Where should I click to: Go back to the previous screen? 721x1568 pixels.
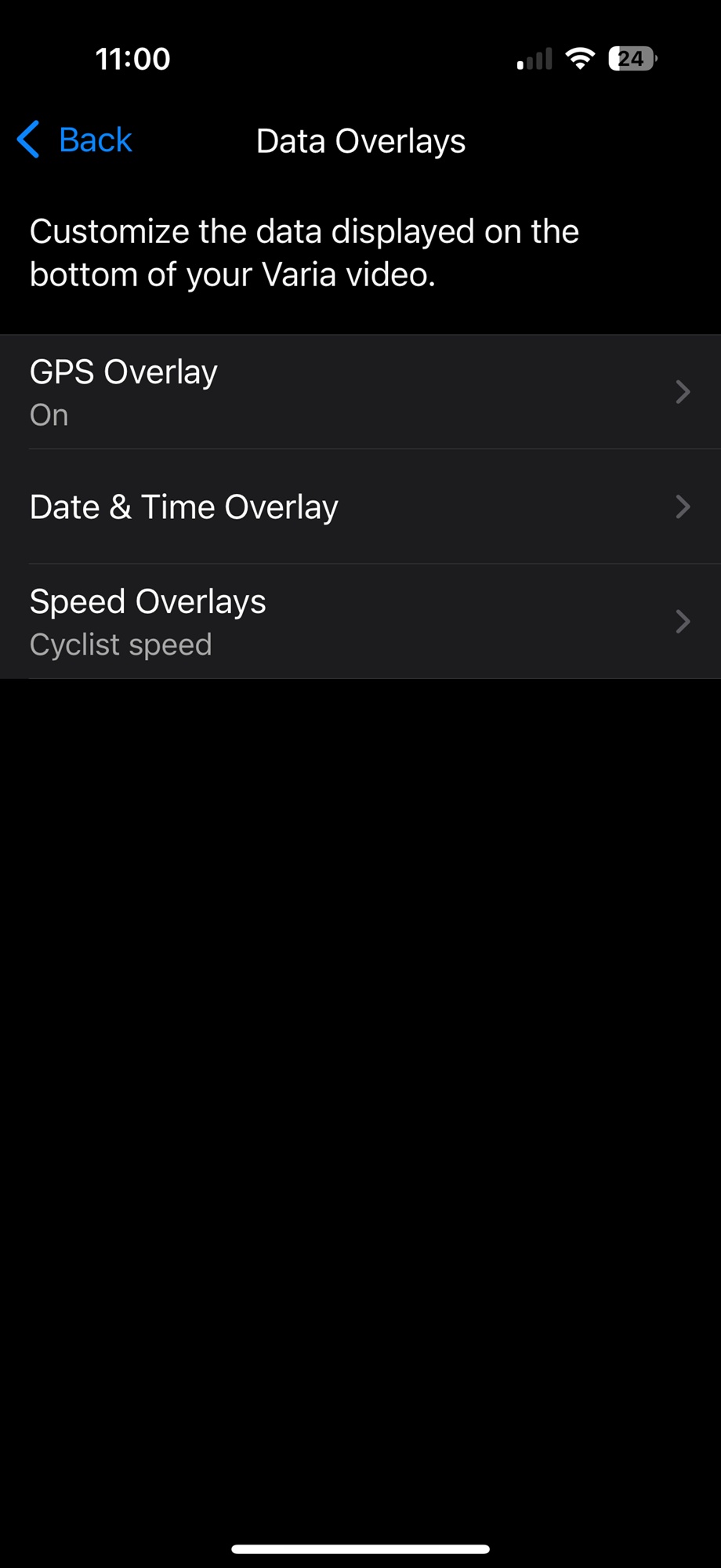[x=74, y=140]
